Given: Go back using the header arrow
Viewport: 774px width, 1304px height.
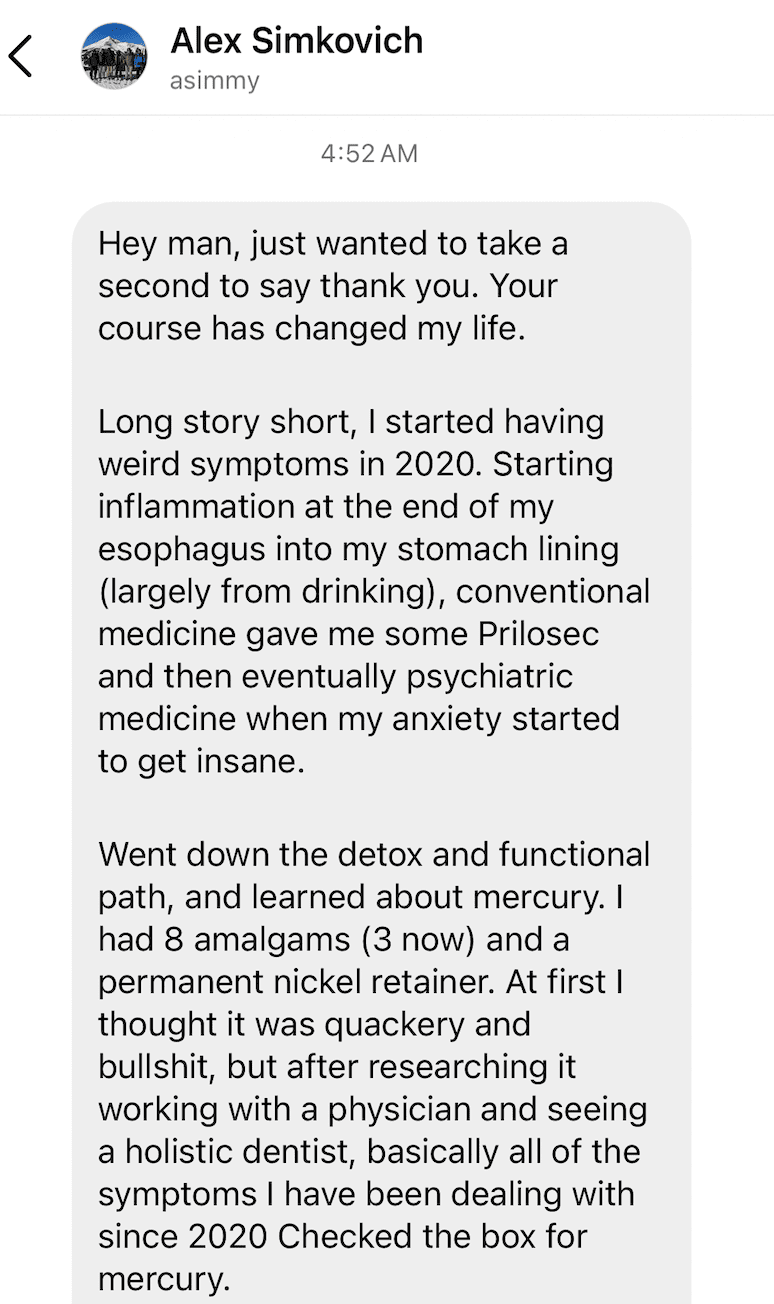Looking at the screenshot, I should [21, 56].
